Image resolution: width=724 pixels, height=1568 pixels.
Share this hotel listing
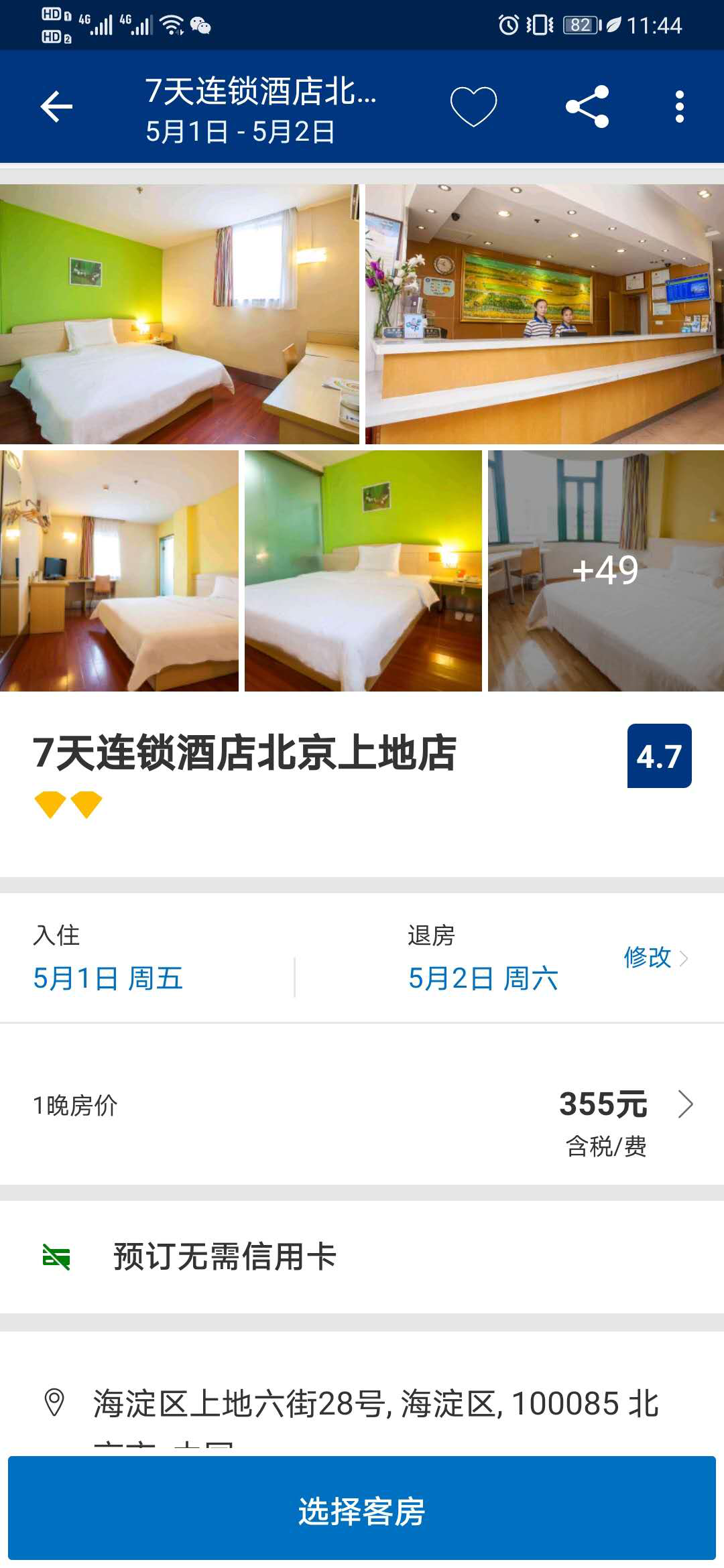[587, 107]
